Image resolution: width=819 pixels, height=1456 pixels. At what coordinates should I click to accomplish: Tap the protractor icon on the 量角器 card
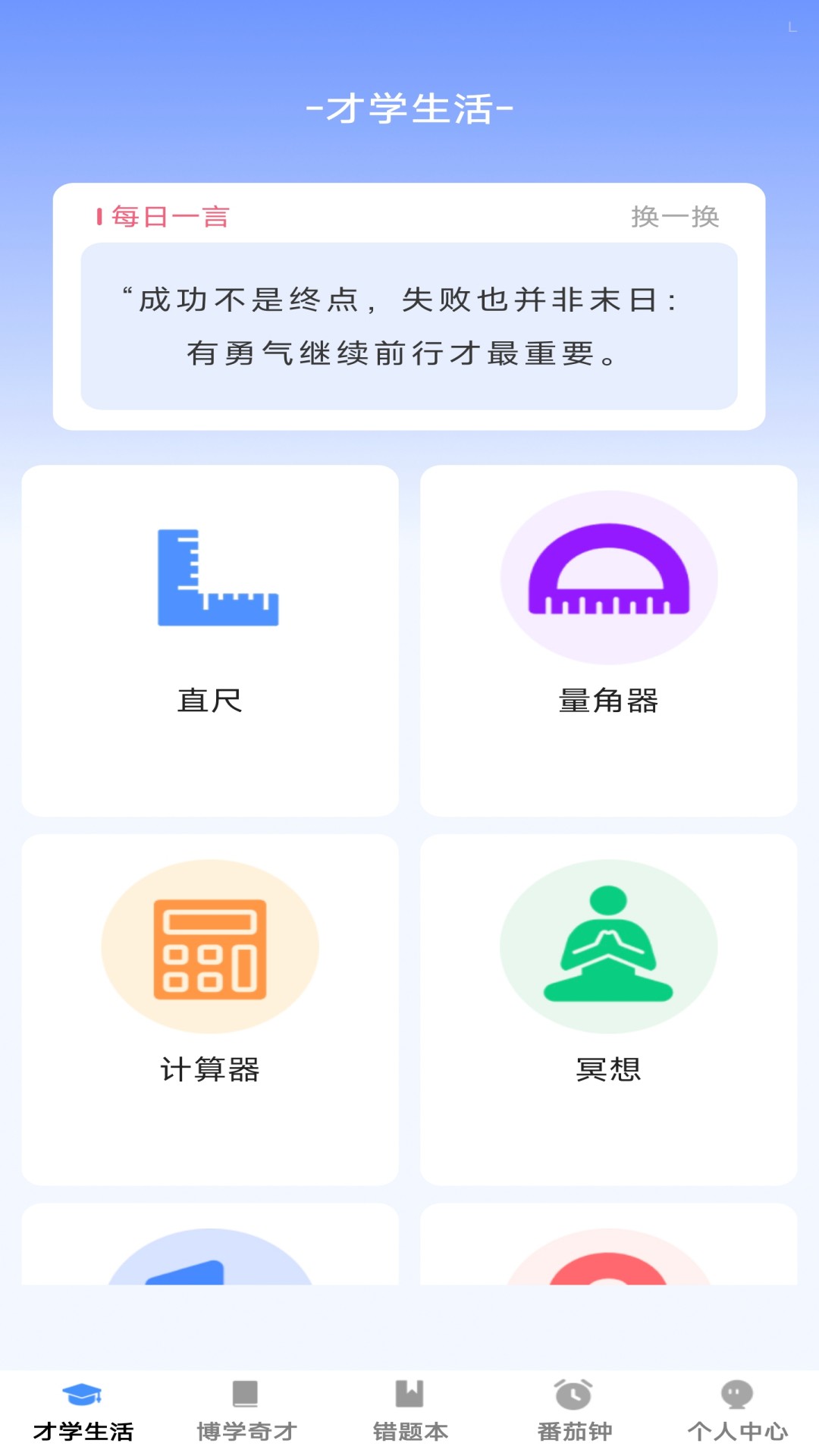(x=608, y=578)
